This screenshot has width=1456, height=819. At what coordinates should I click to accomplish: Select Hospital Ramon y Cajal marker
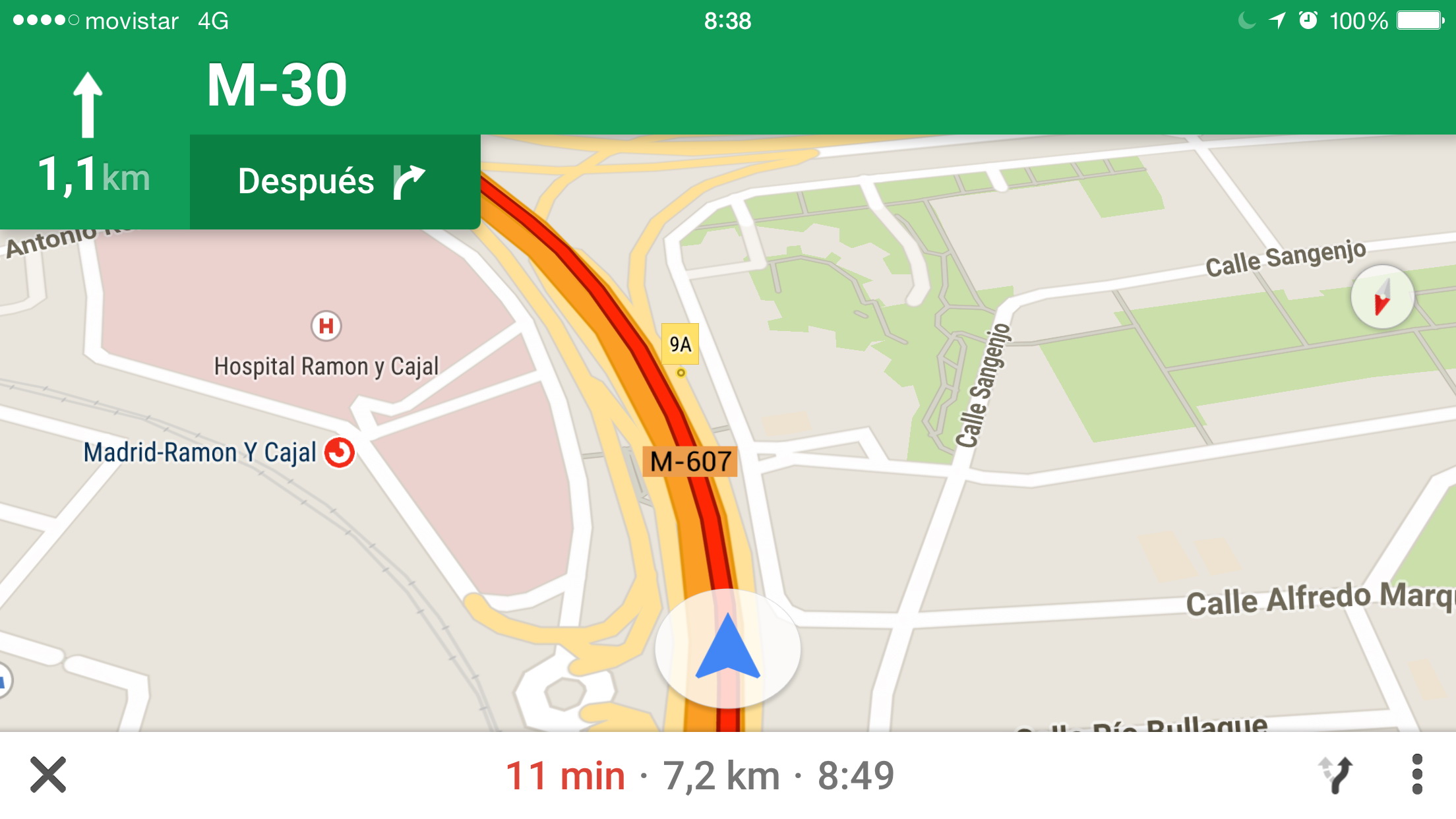tap(326, 326)
